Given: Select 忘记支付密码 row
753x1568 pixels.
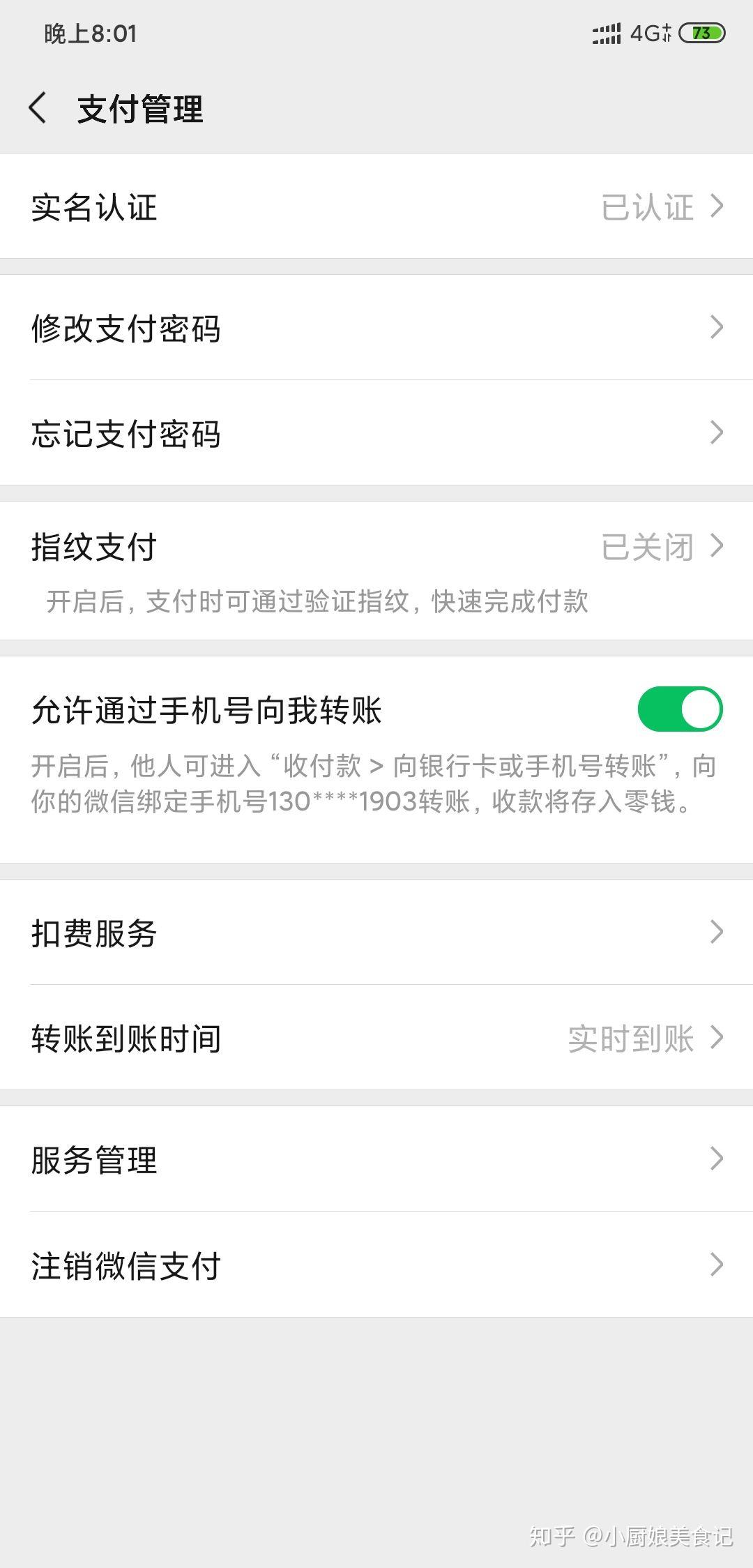Looking at the screenshot, I should [x=376, y=433].
